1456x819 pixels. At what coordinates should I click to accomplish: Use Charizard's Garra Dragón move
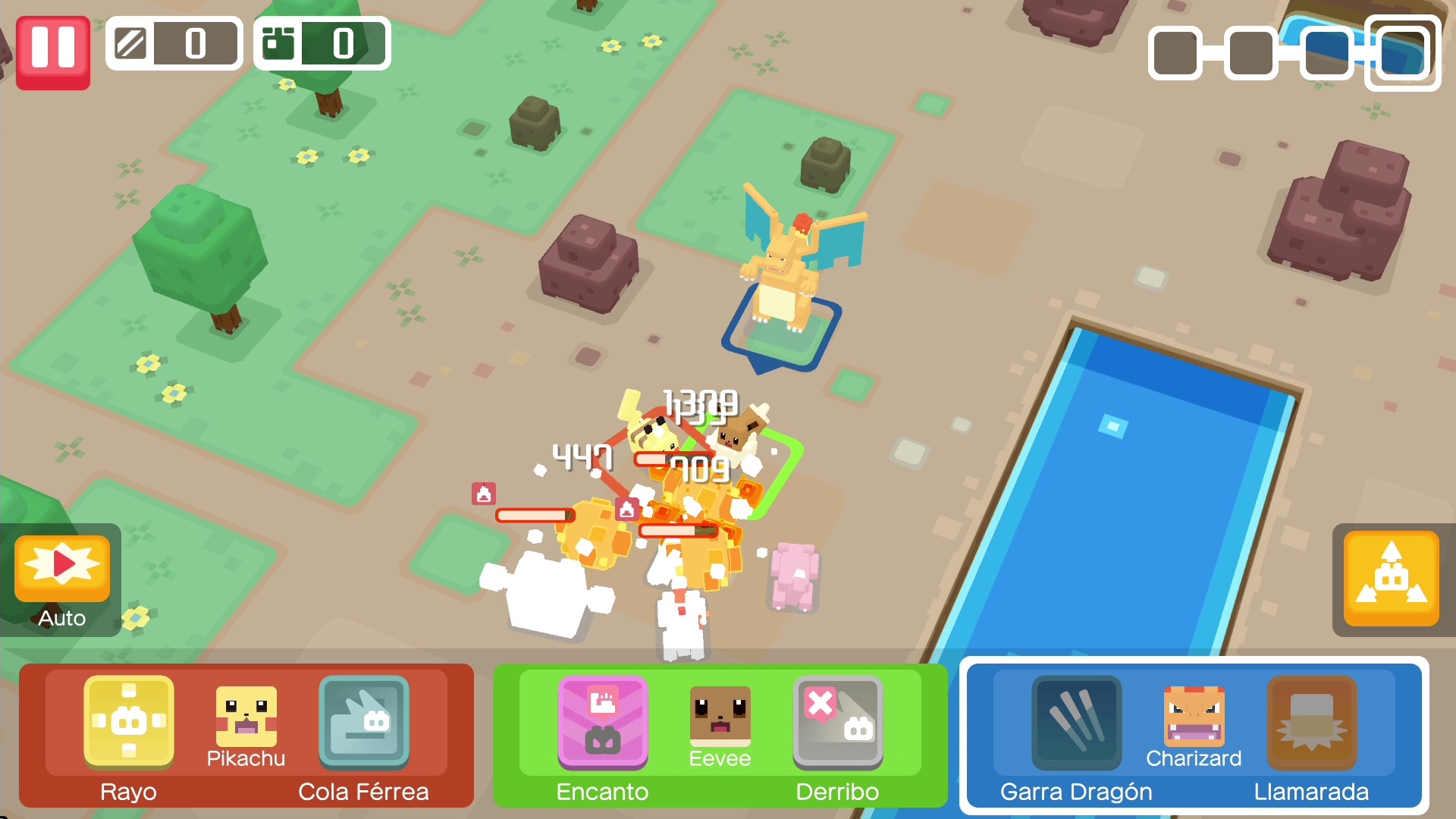(1076, 722)
